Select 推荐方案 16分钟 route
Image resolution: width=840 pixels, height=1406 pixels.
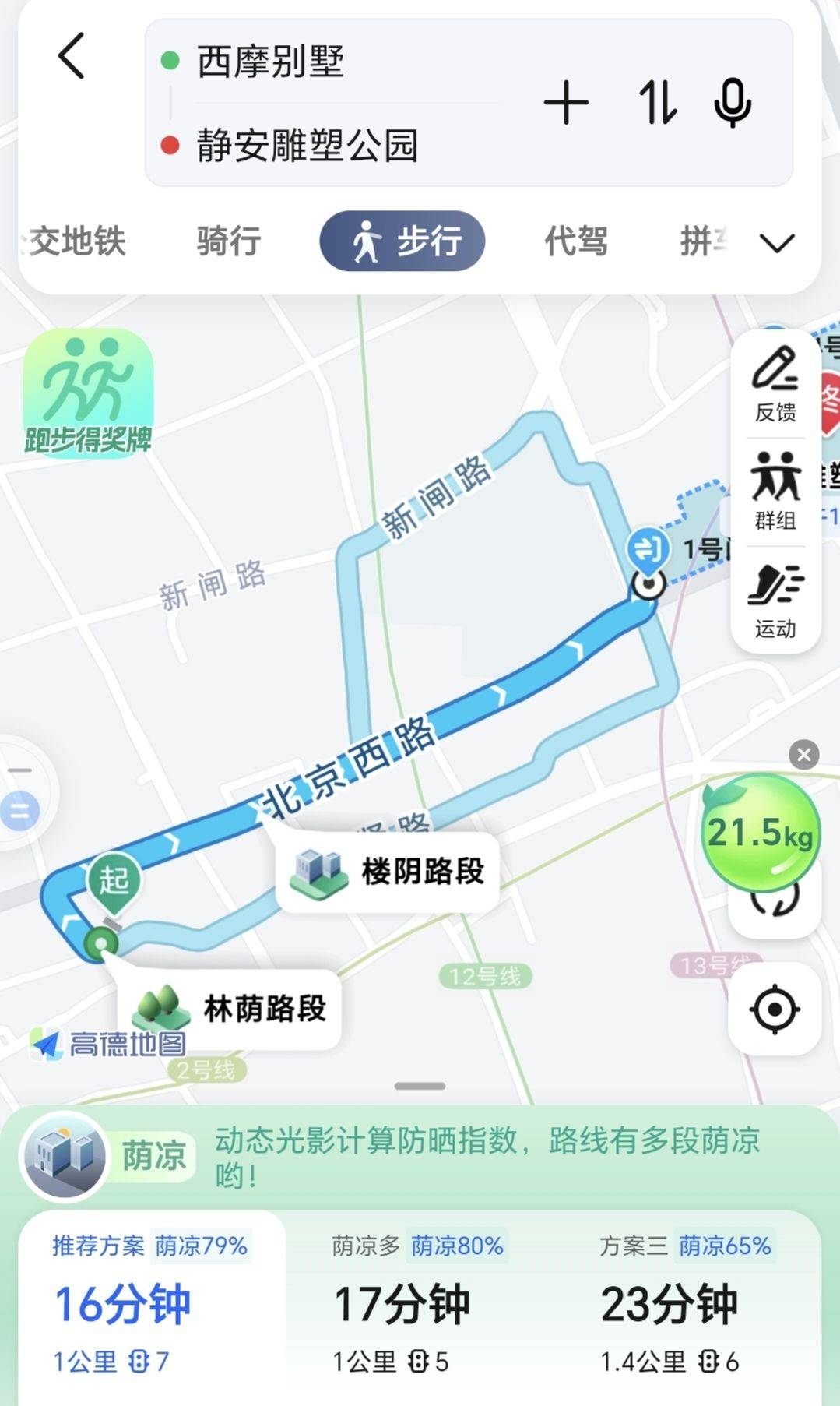[151, 1305]
